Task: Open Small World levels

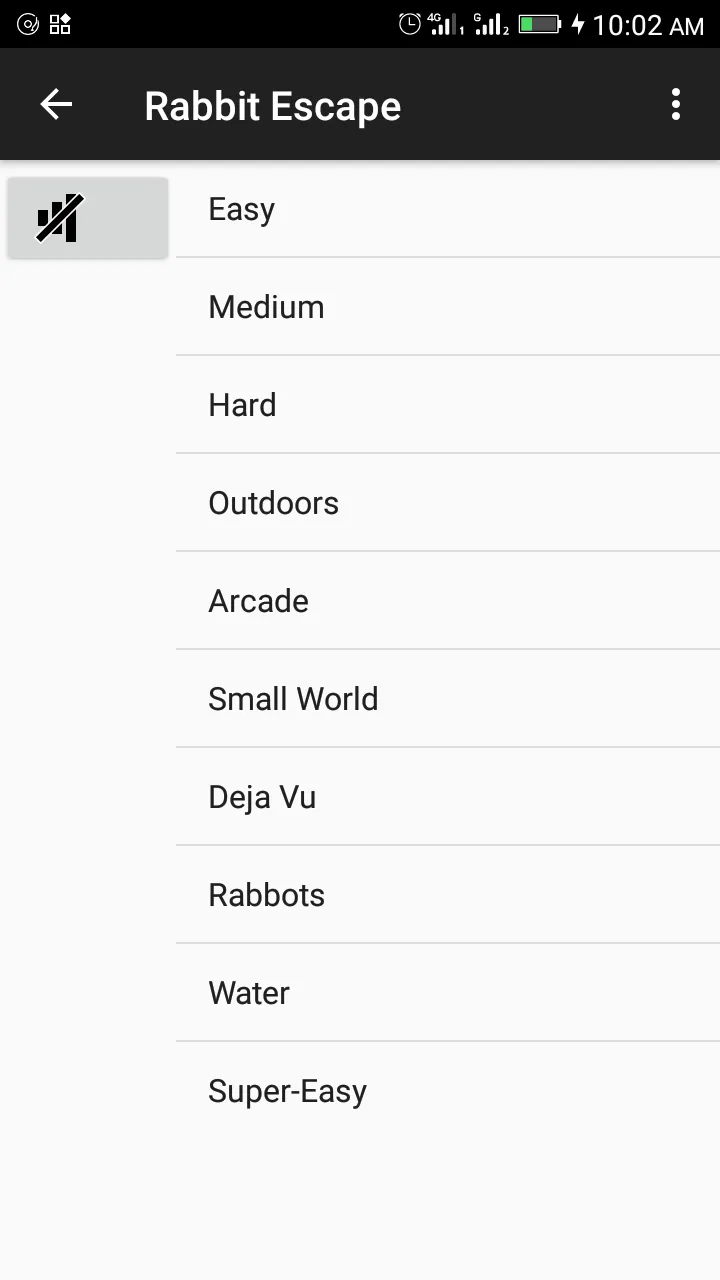Action: pos(448,699)
